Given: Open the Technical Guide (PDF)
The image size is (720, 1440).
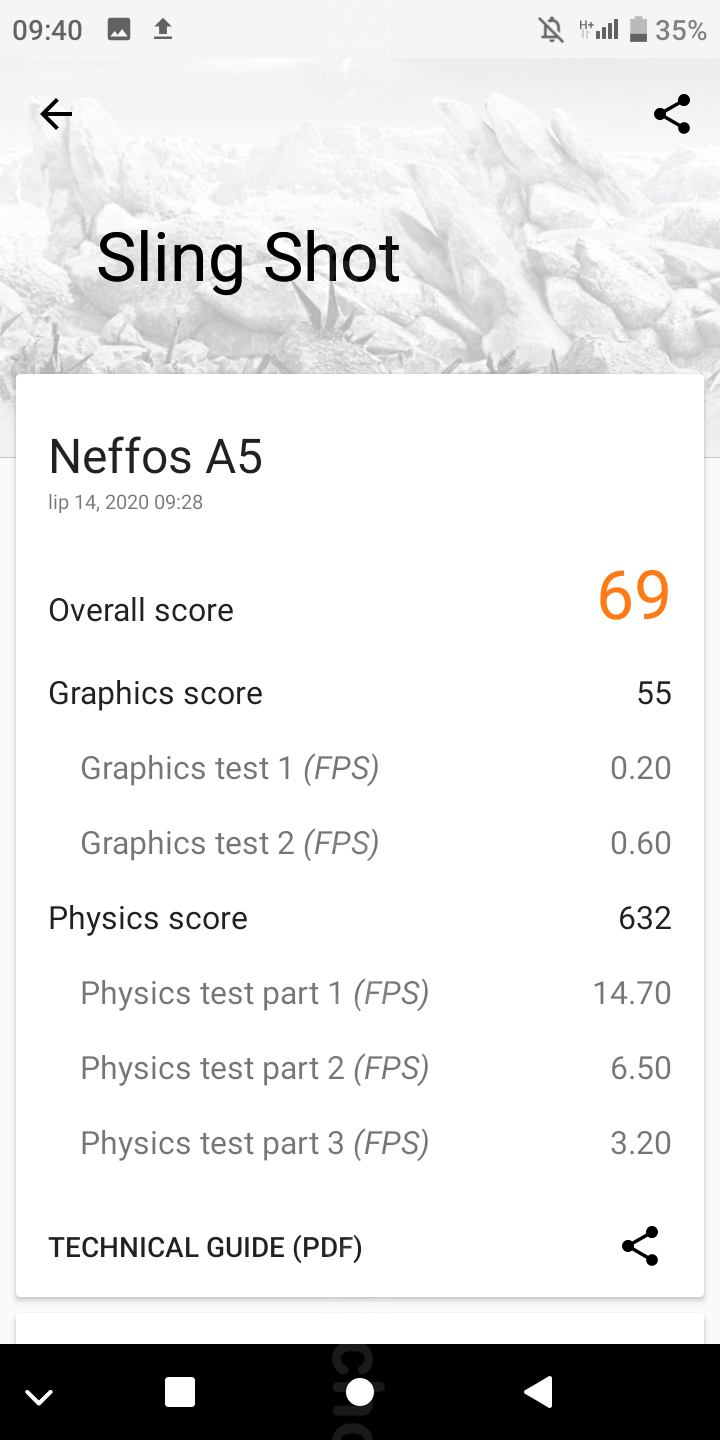Looking at the screenshot, I should 205,1247.
